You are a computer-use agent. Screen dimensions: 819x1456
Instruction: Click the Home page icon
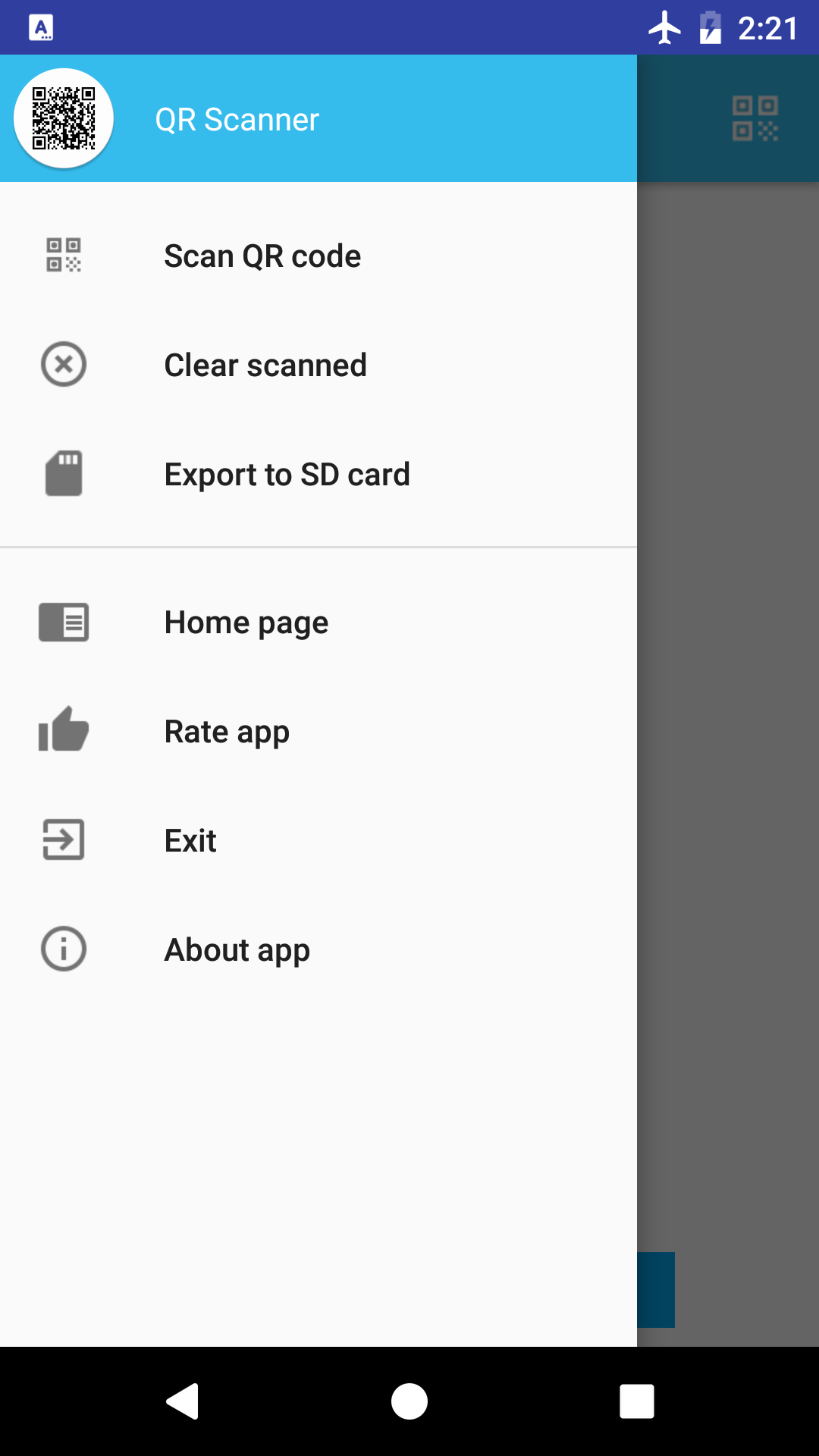(x=64, y=621)
